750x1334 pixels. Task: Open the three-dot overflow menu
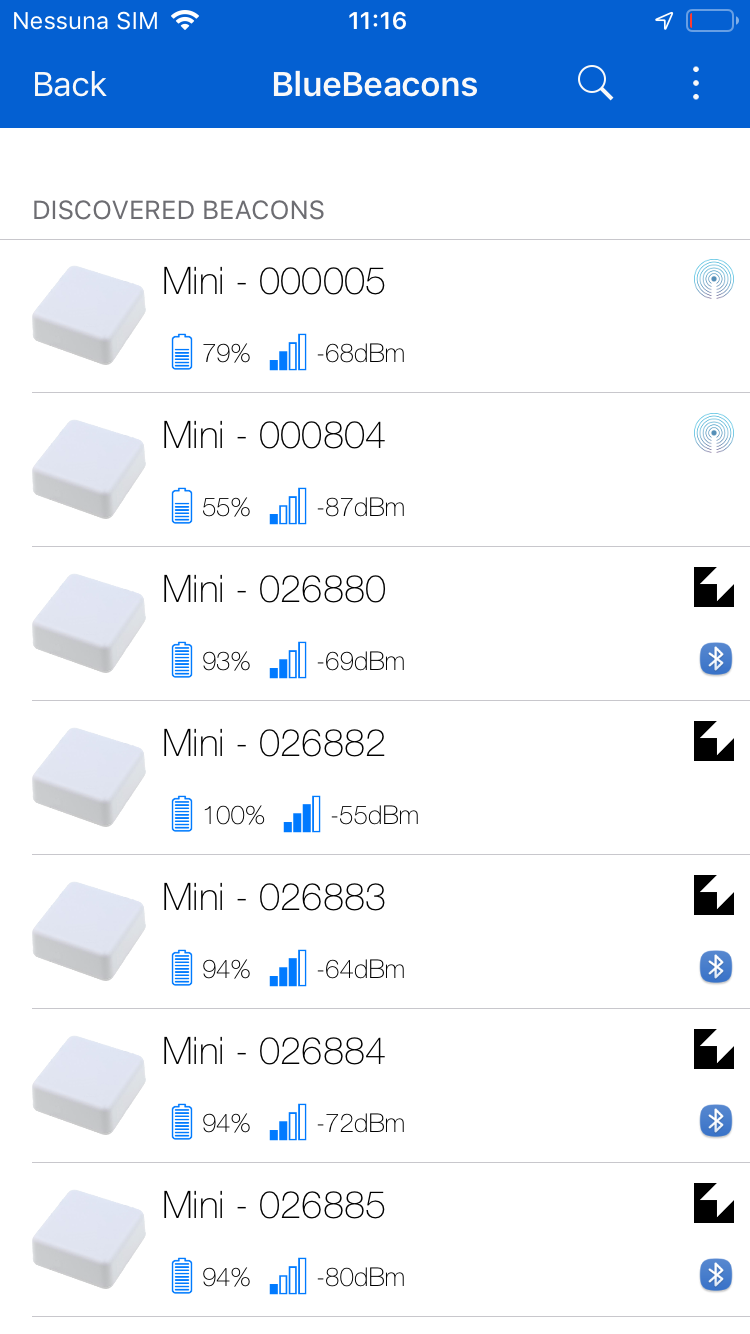(x=696, y=84)
